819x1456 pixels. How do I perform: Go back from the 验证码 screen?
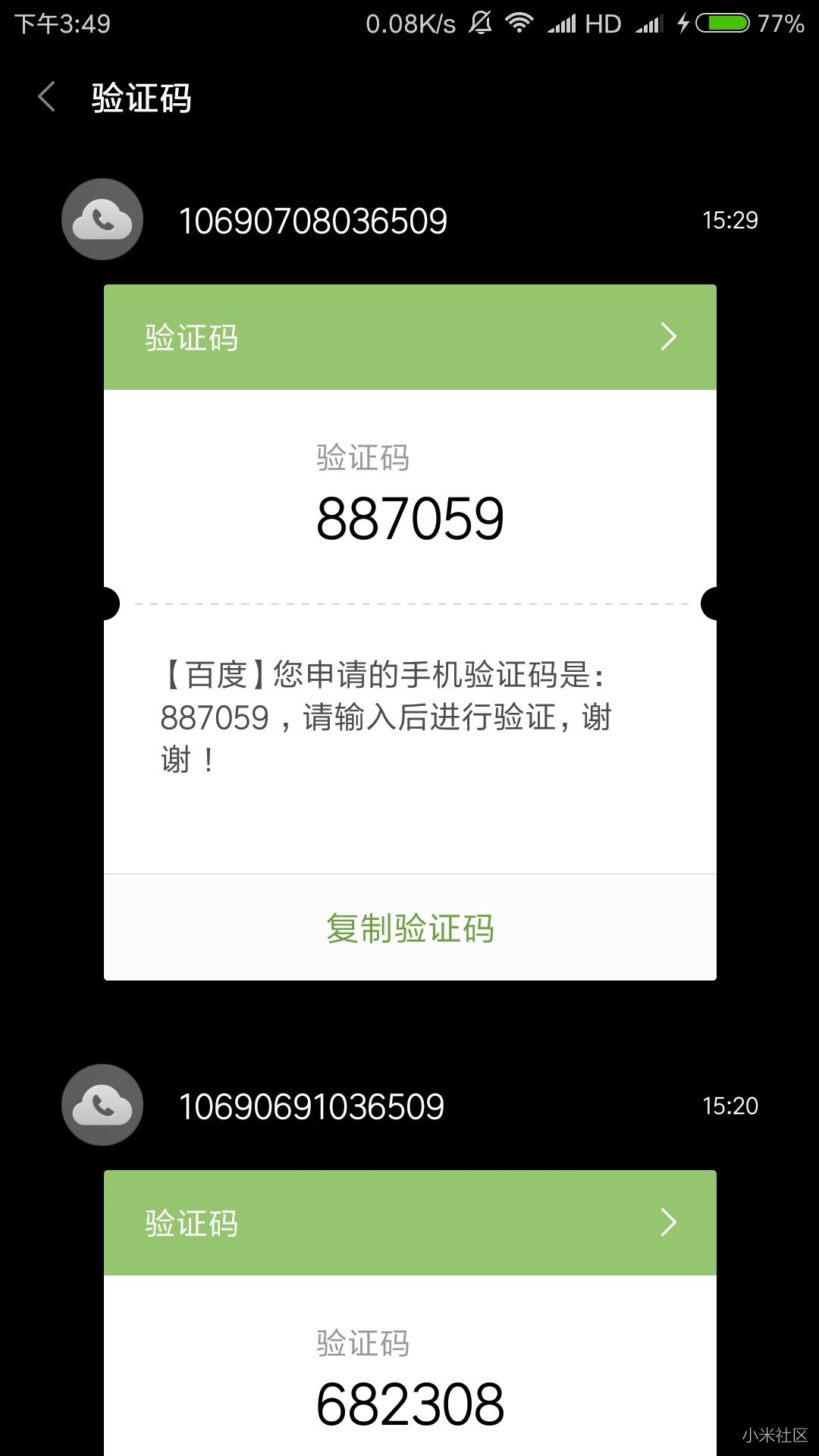(47, 98)
